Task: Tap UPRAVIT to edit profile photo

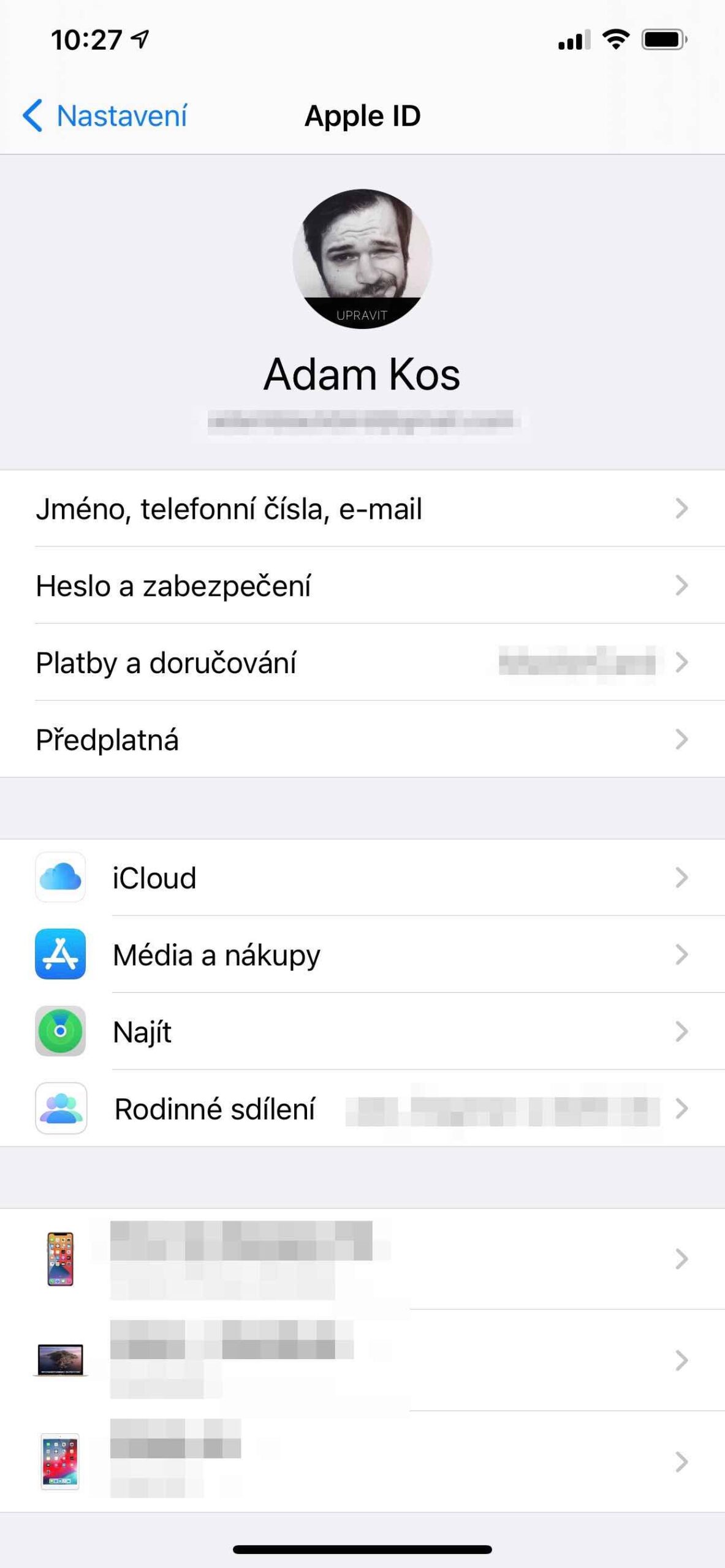Action: point(362,315)
